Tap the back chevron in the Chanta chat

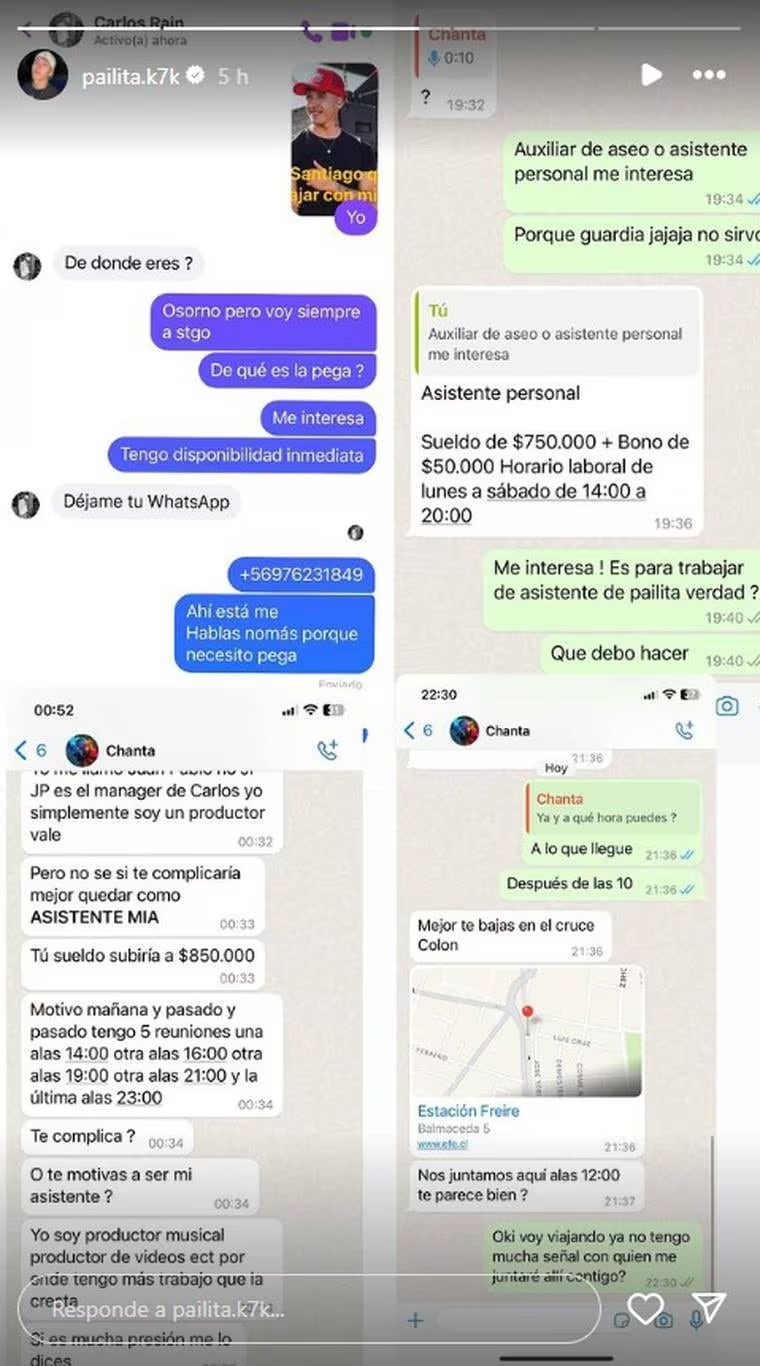(x=22, y=750)
